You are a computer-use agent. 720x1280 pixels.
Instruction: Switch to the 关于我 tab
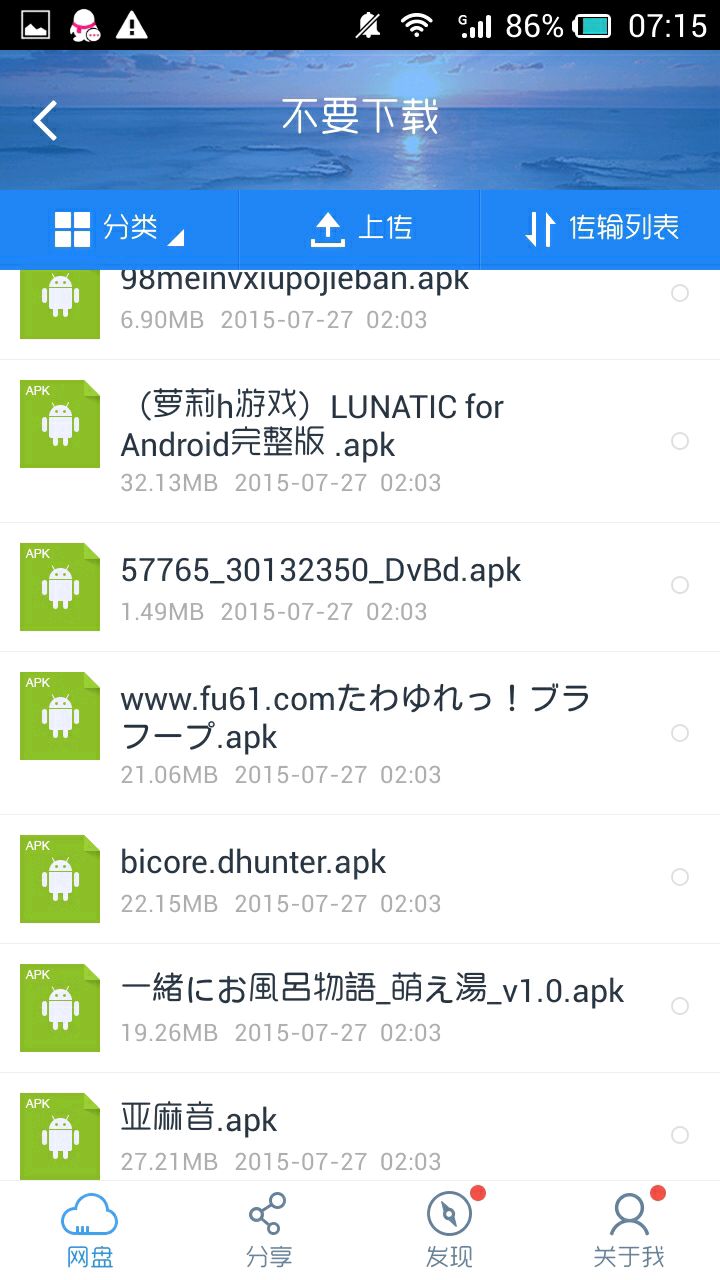tap(629, 1231)
